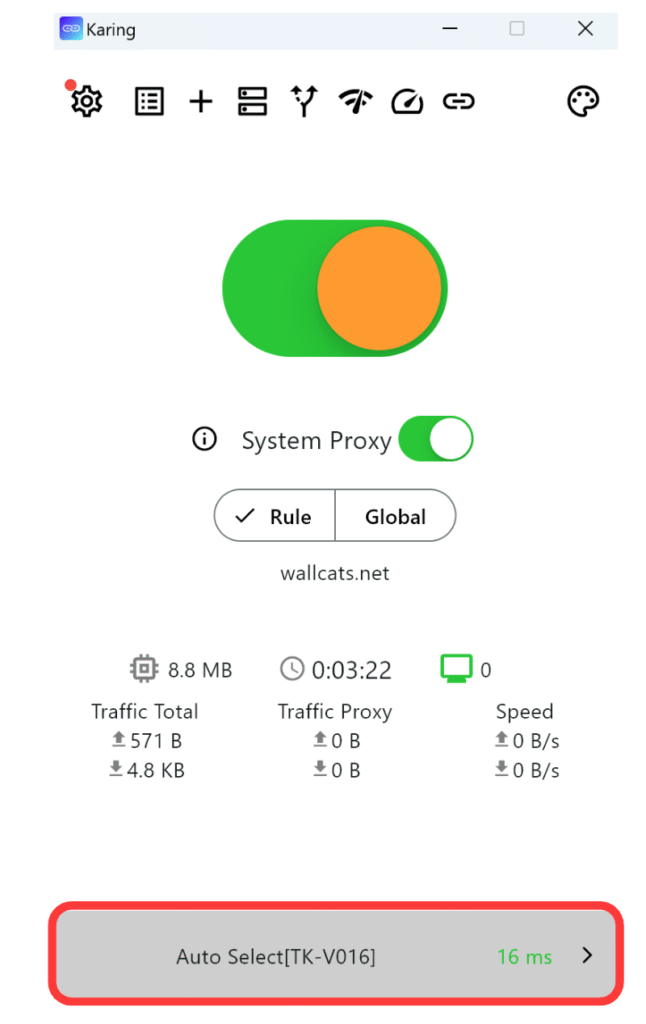Open the speedometer gauge icon
Screen dimensions: 646x1024
407,101
